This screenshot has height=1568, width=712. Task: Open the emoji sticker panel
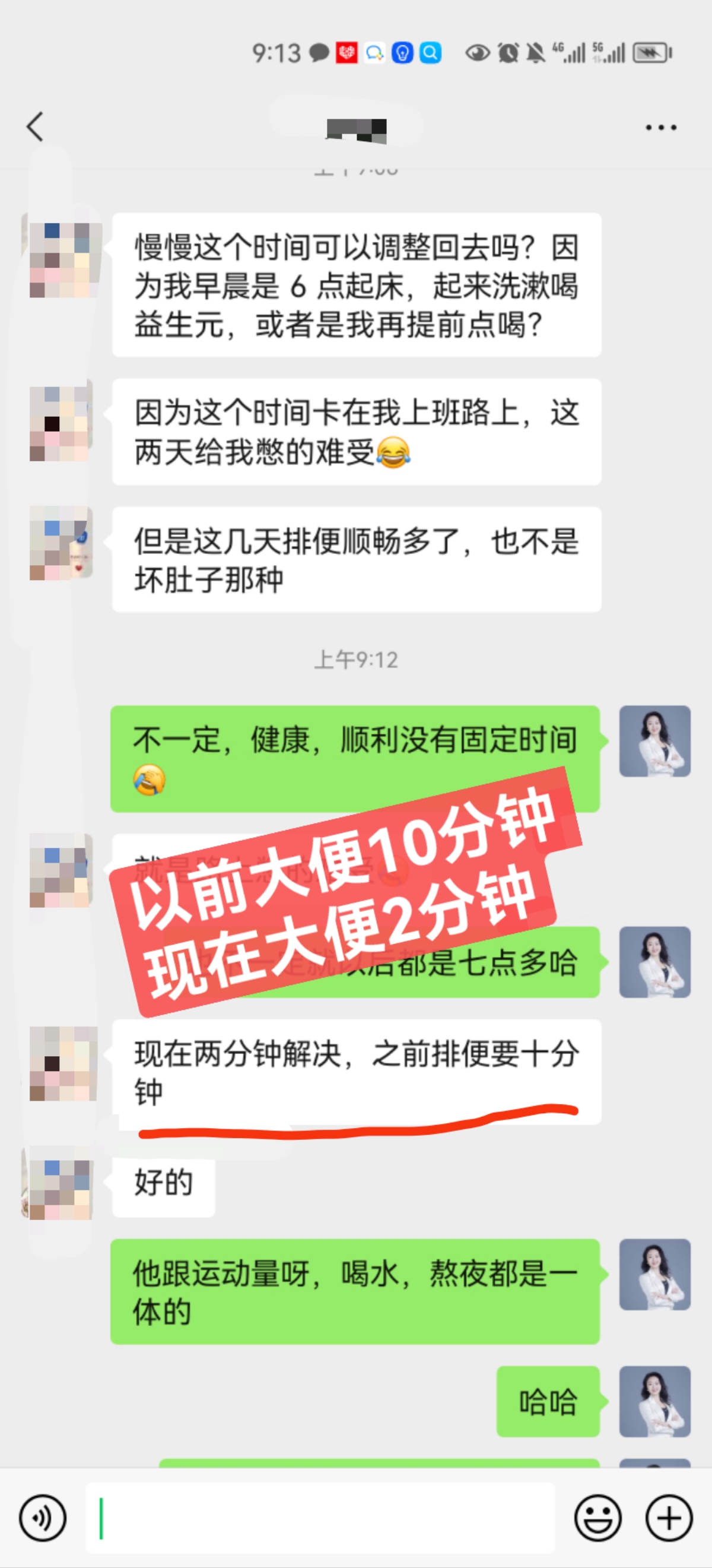597,1518
